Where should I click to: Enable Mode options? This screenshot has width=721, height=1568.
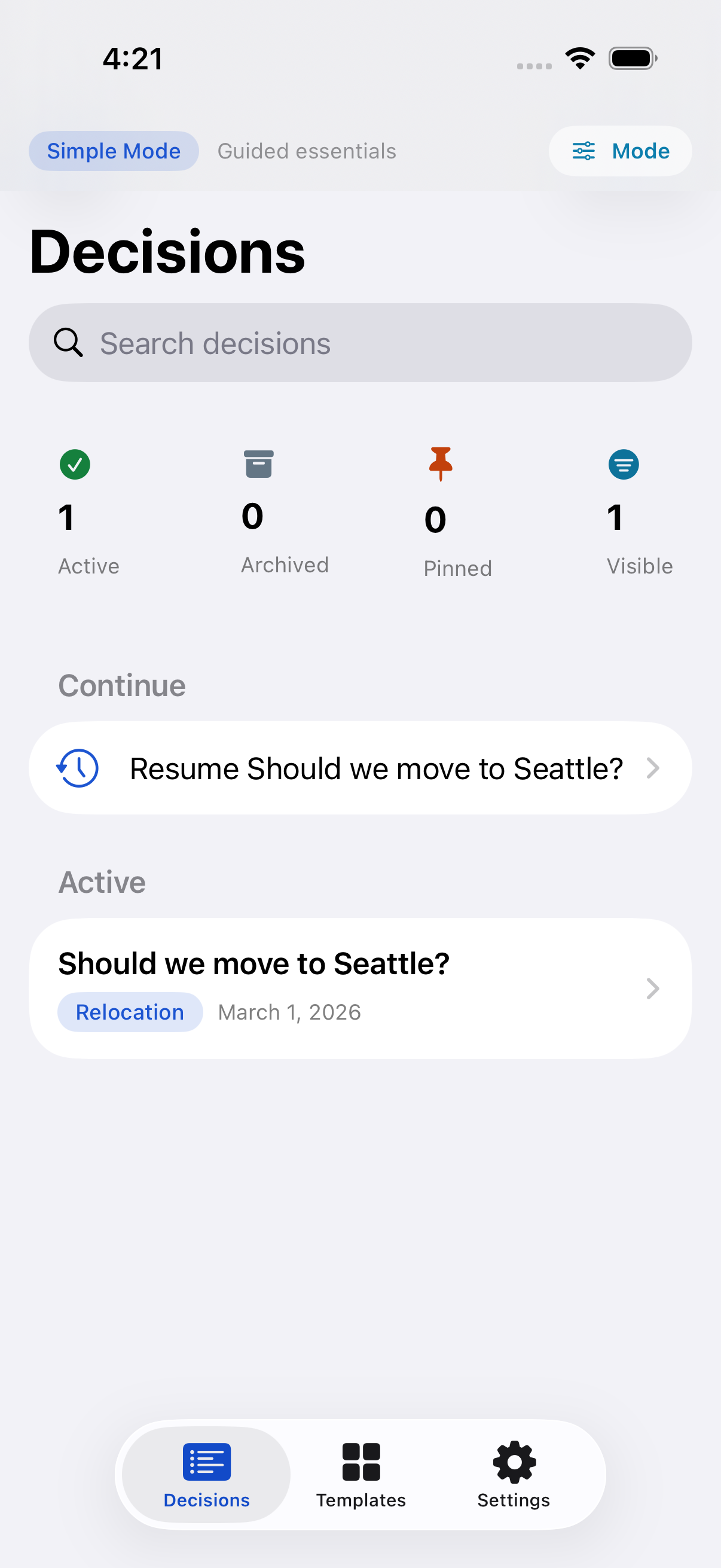(x=620, y=151)
